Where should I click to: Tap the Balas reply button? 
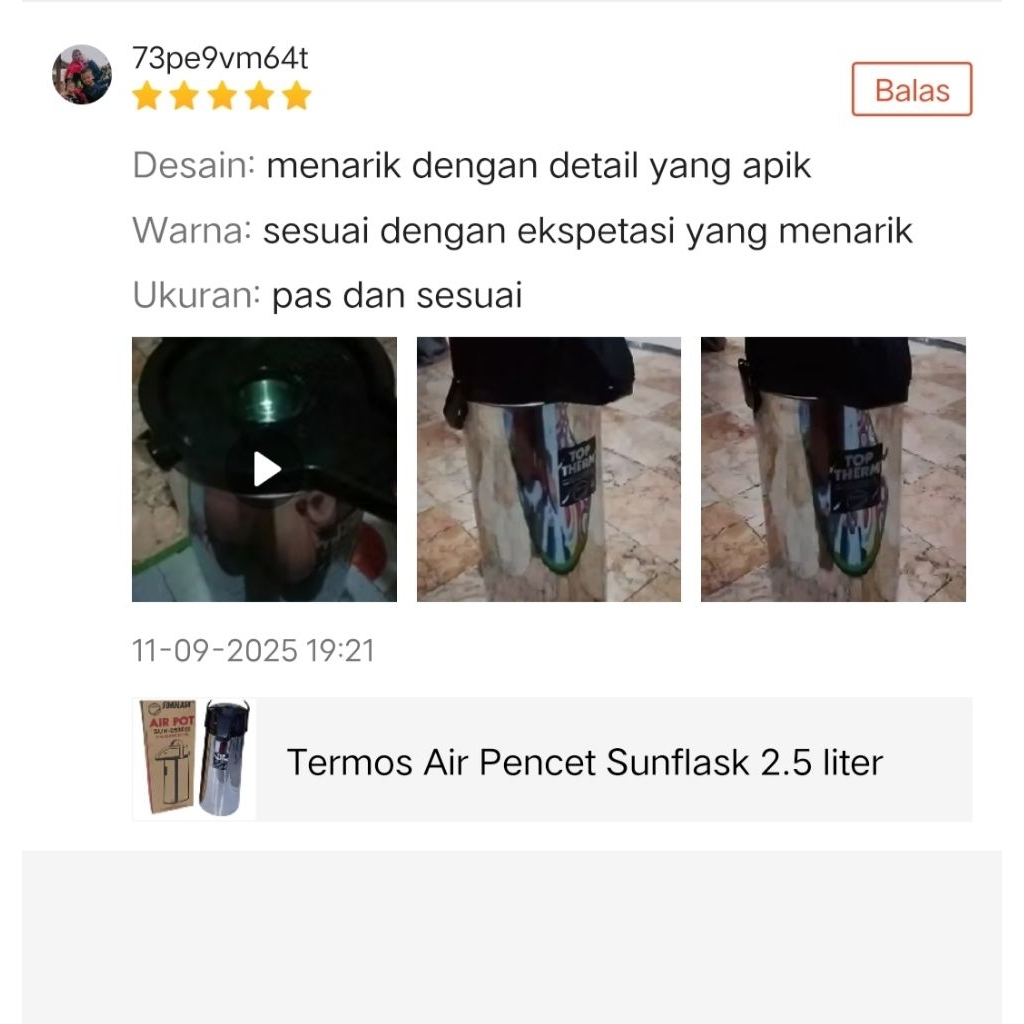pyautogui.click(x=911, y=90)
